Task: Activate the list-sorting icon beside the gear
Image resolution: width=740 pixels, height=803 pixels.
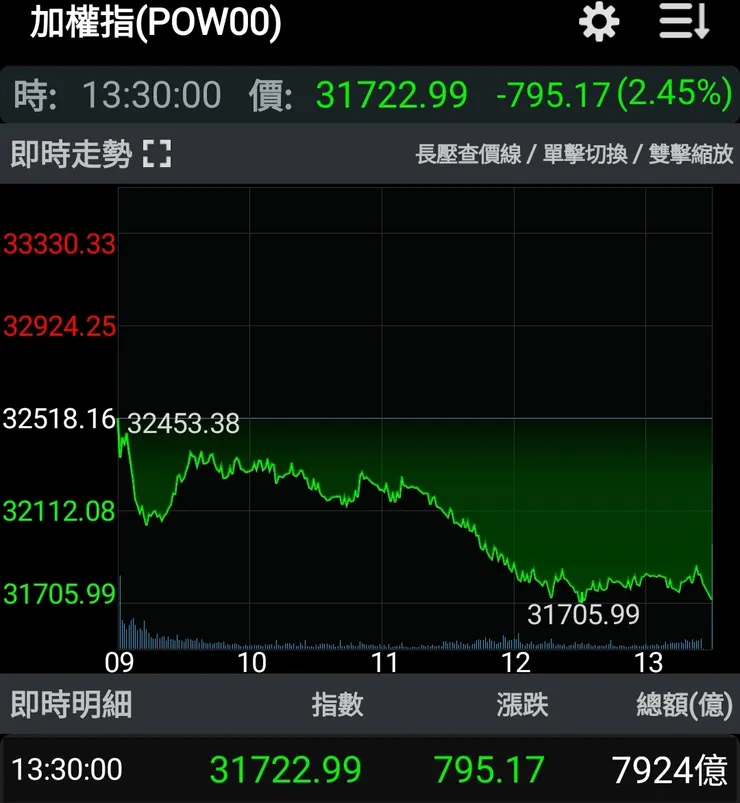Action: [683, 25]
